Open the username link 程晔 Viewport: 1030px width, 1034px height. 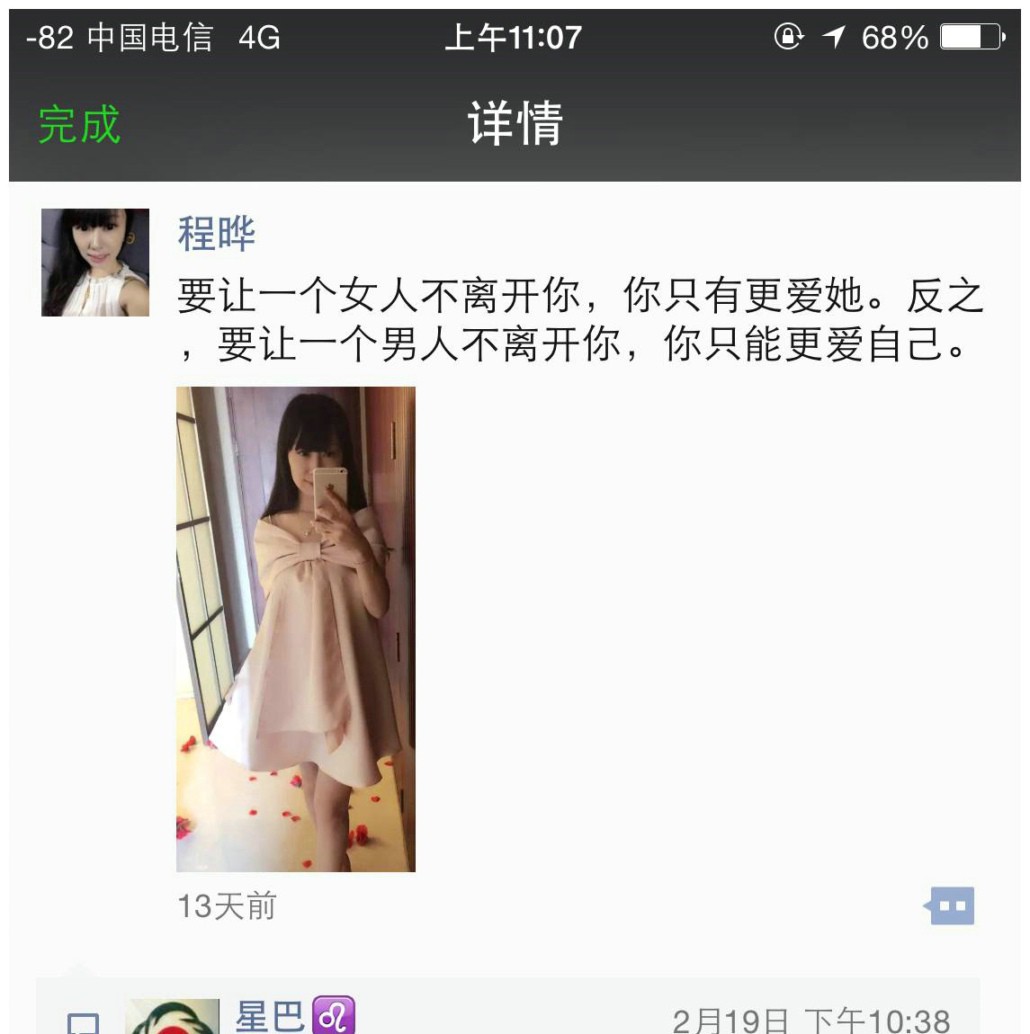click(217, 234)
